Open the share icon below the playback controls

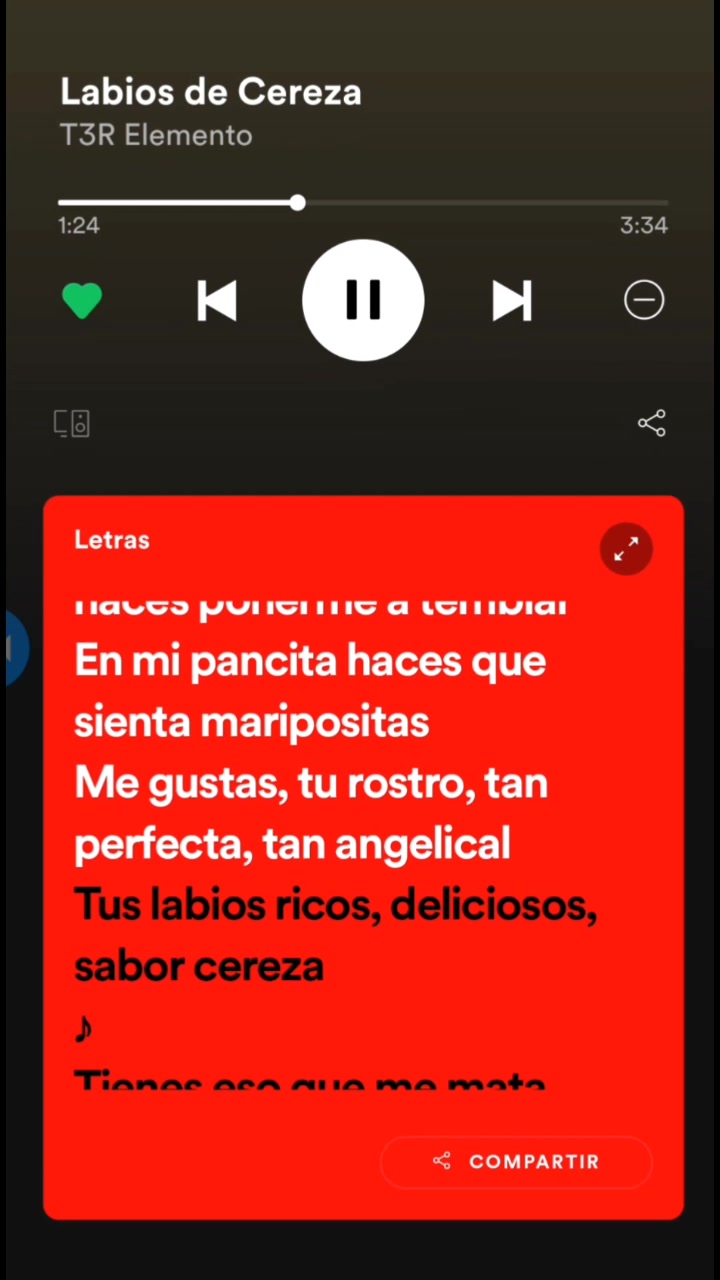coord(652,423)
